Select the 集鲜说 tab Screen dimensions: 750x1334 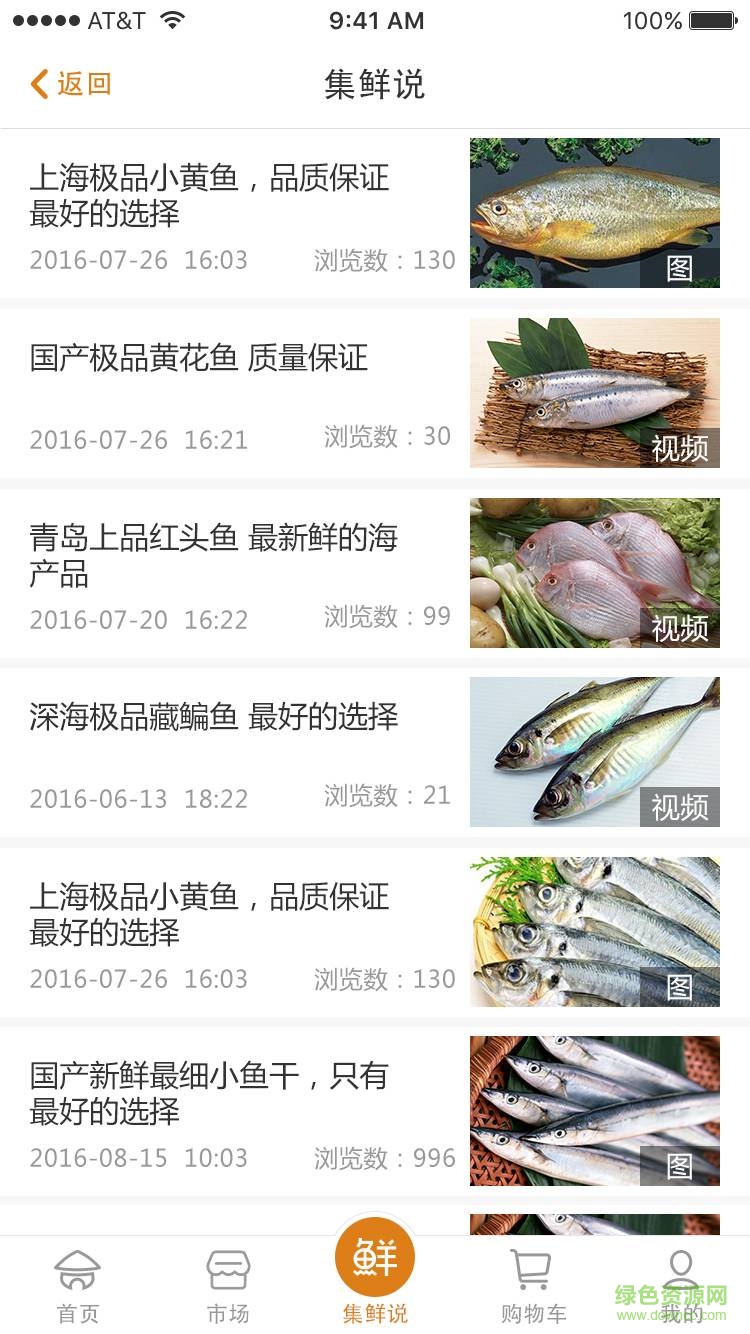[x=375, y=1272]
